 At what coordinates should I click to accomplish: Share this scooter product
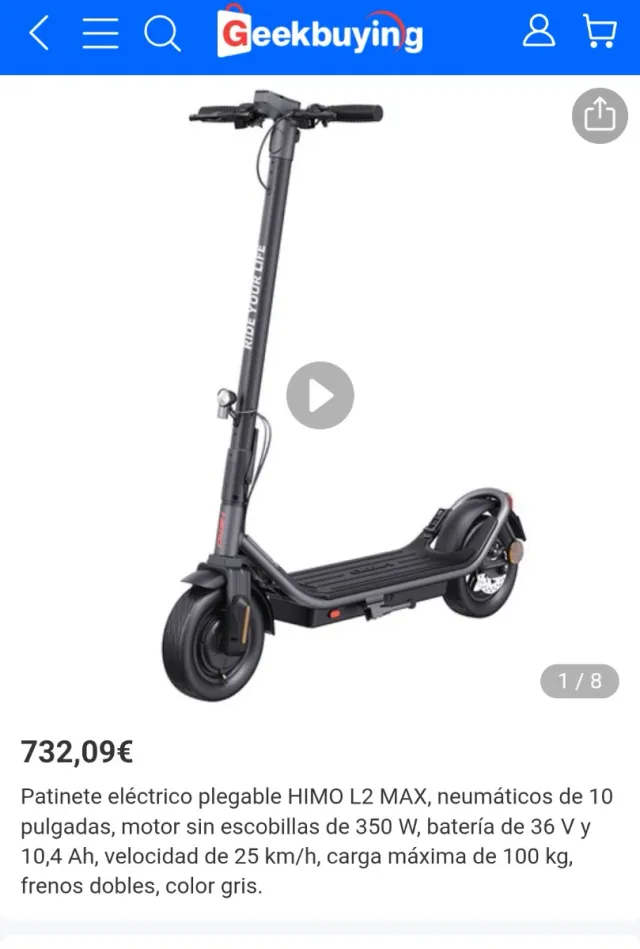pos(599,116)
